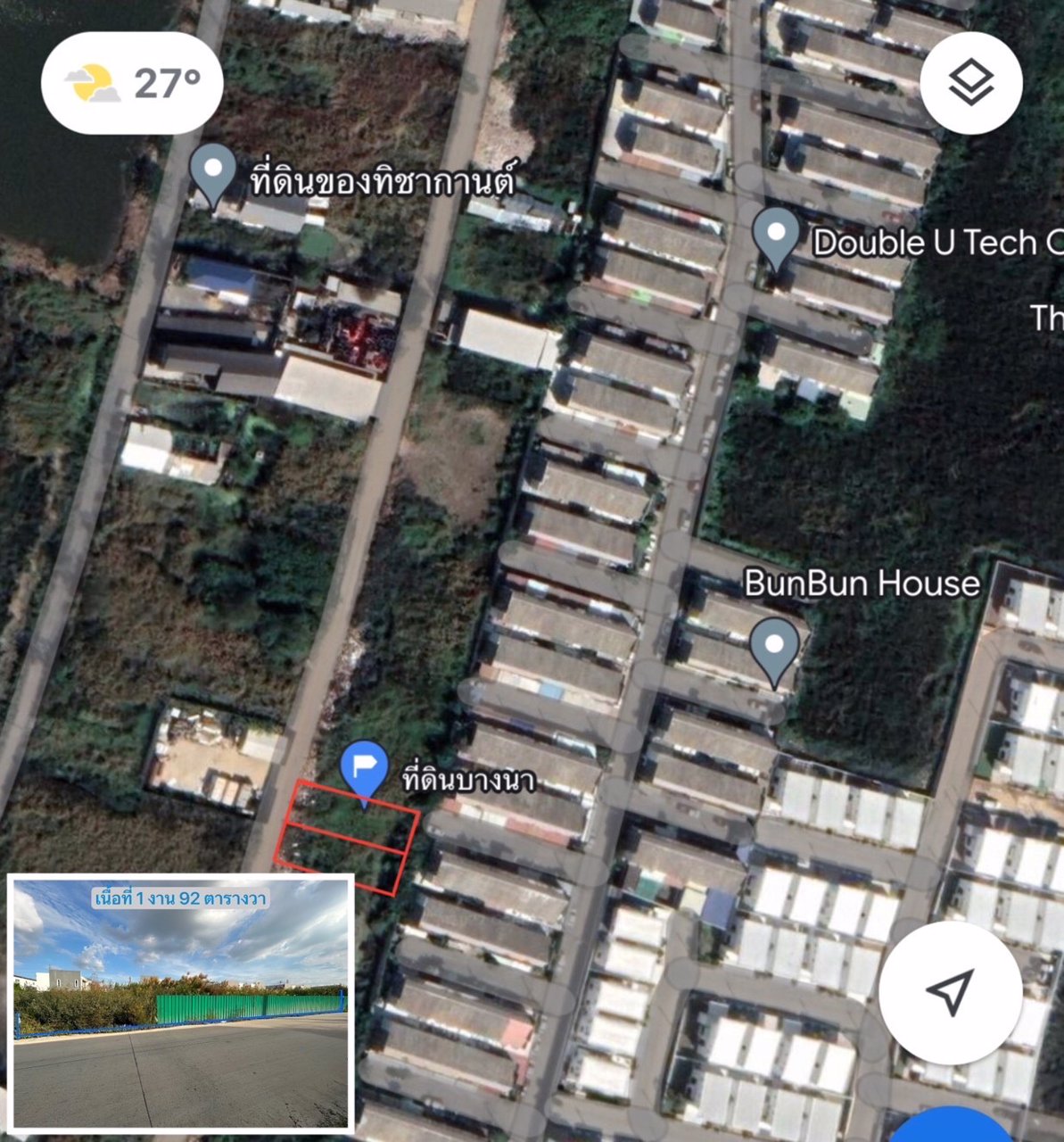Center map on my current location

point(950,992)
